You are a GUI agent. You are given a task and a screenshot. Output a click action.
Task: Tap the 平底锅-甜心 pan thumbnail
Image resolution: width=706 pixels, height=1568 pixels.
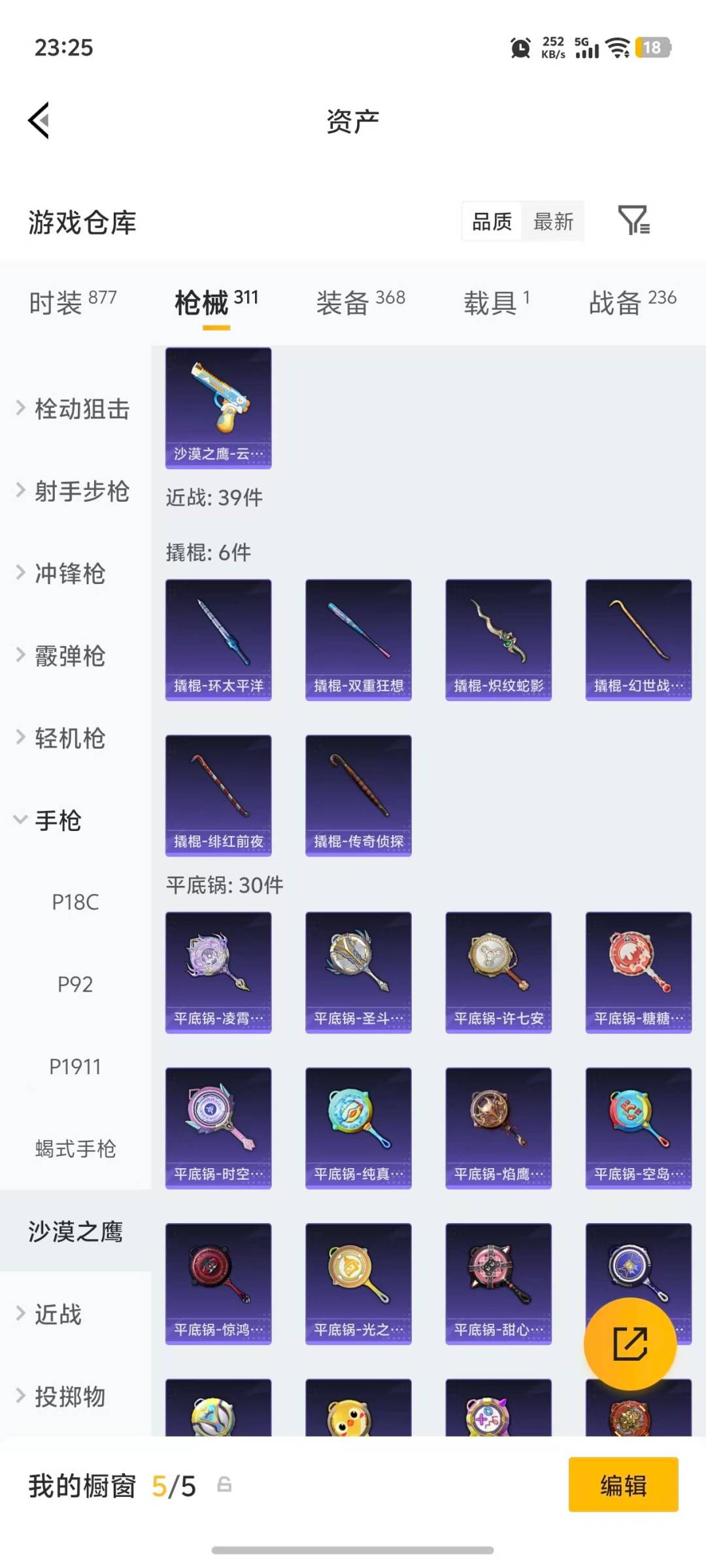tap(498, 1284)
